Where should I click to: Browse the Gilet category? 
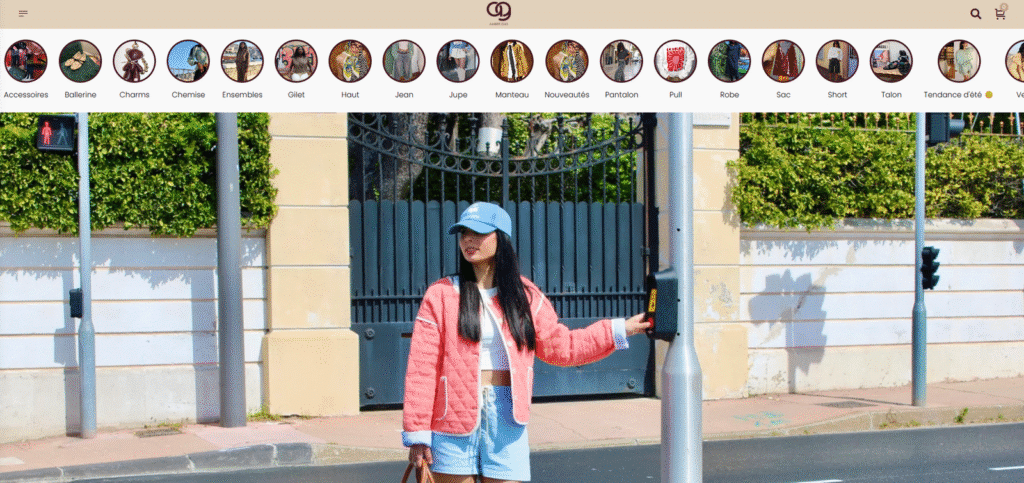pyautogui.click(x=296, y=61)
